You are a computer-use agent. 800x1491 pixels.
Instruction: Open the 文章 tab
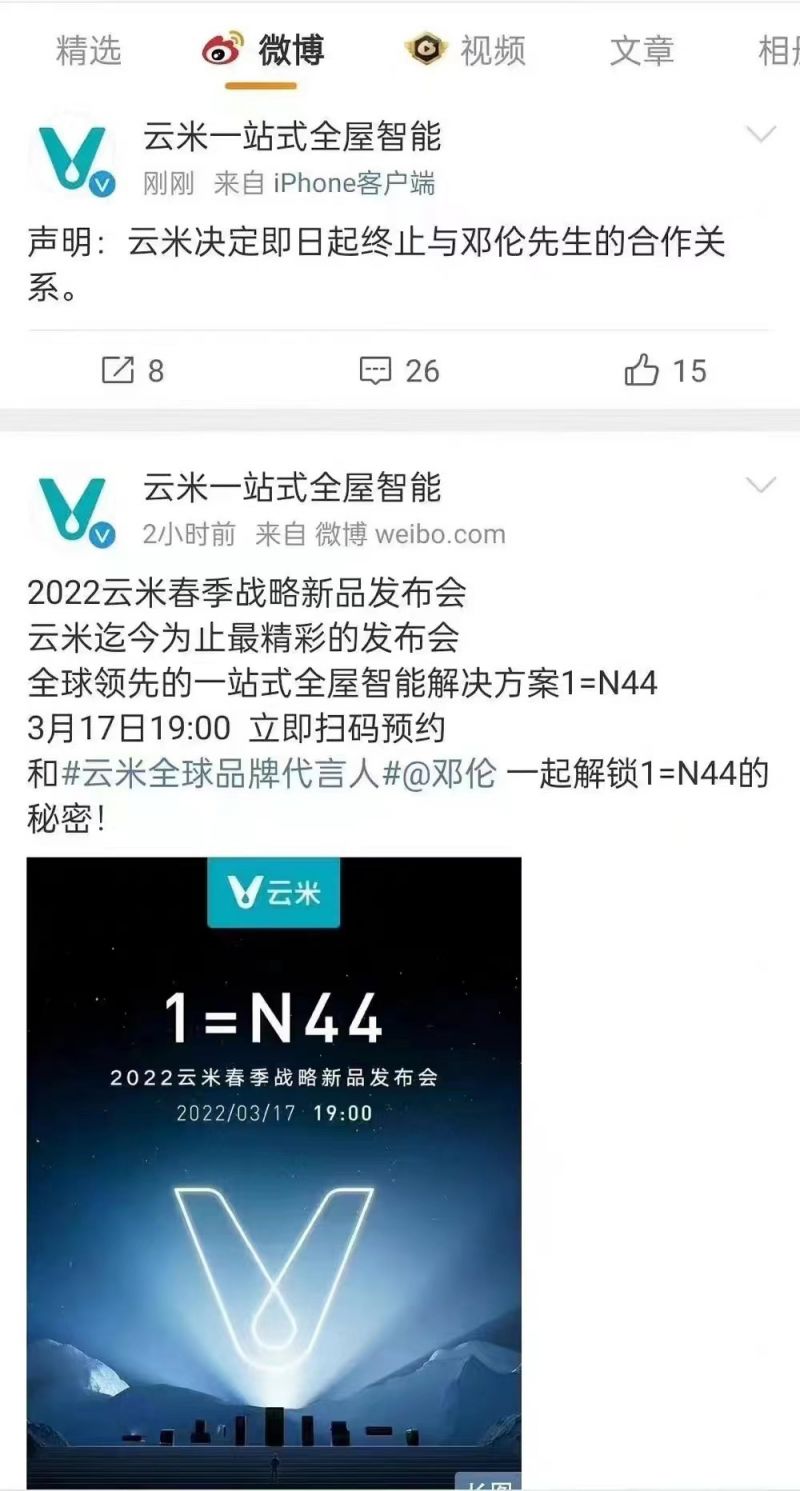643,50
